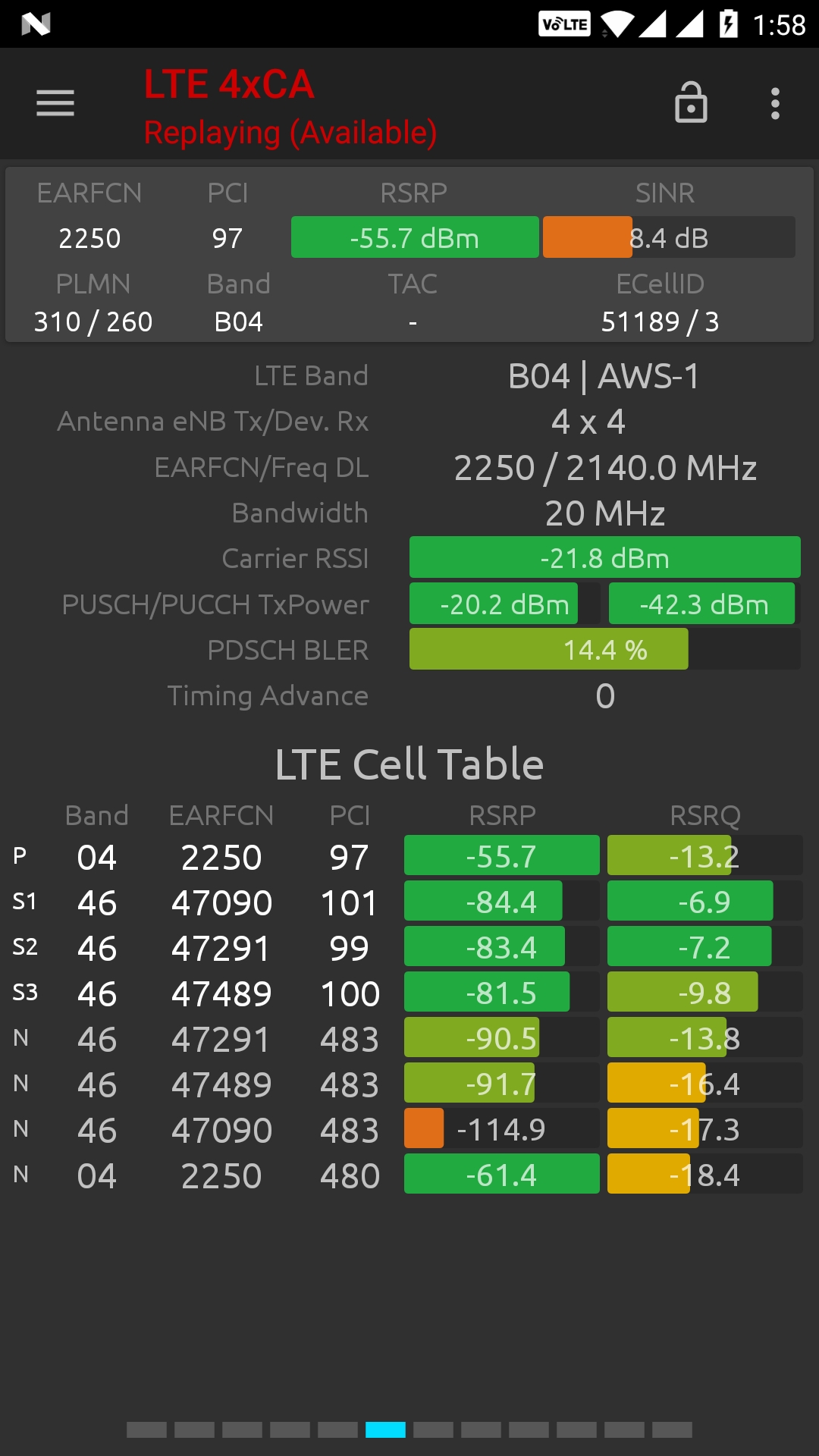Tap the Band B04 value
This screenshot has height=1456, width=819.
(x=238, y=322)
